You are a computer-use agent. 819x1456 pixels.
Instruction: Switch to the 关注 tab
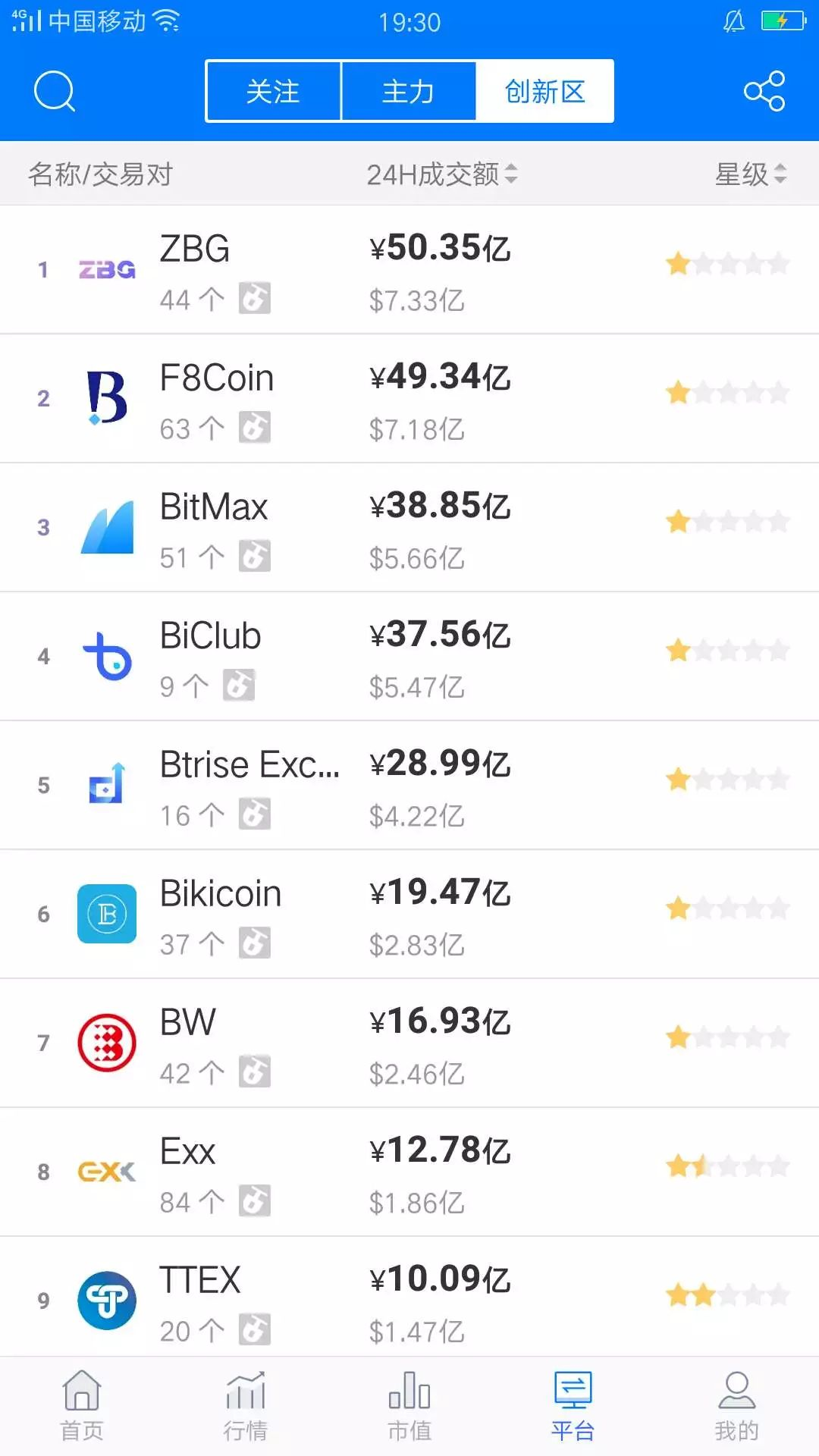[273, 92]
